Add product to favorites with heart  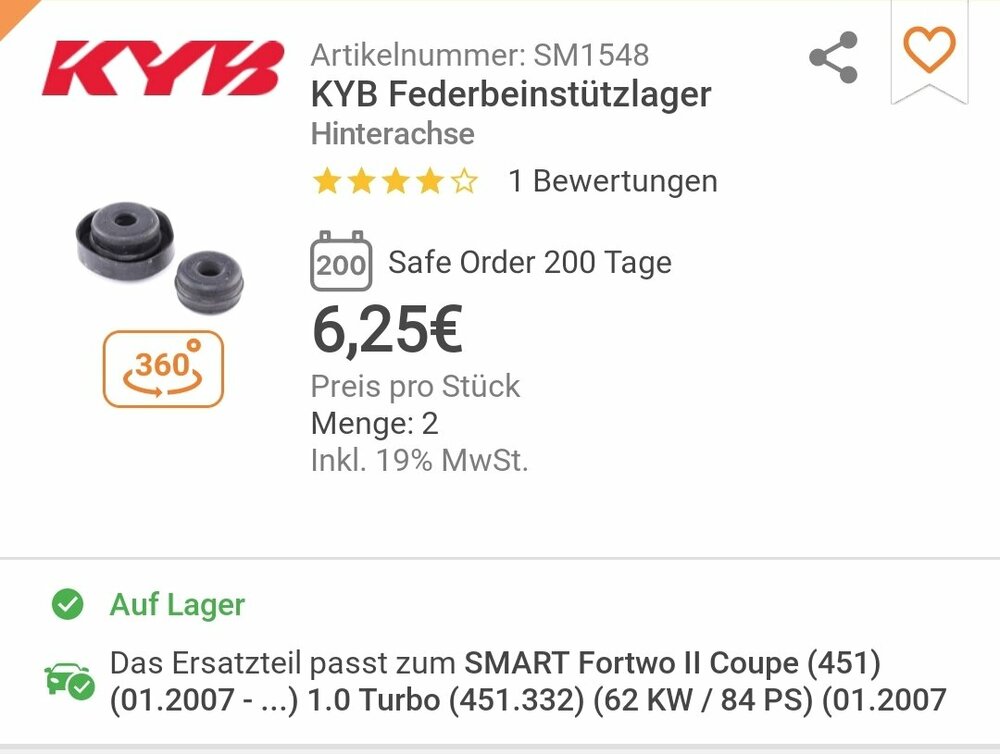(x=929, y=50)
